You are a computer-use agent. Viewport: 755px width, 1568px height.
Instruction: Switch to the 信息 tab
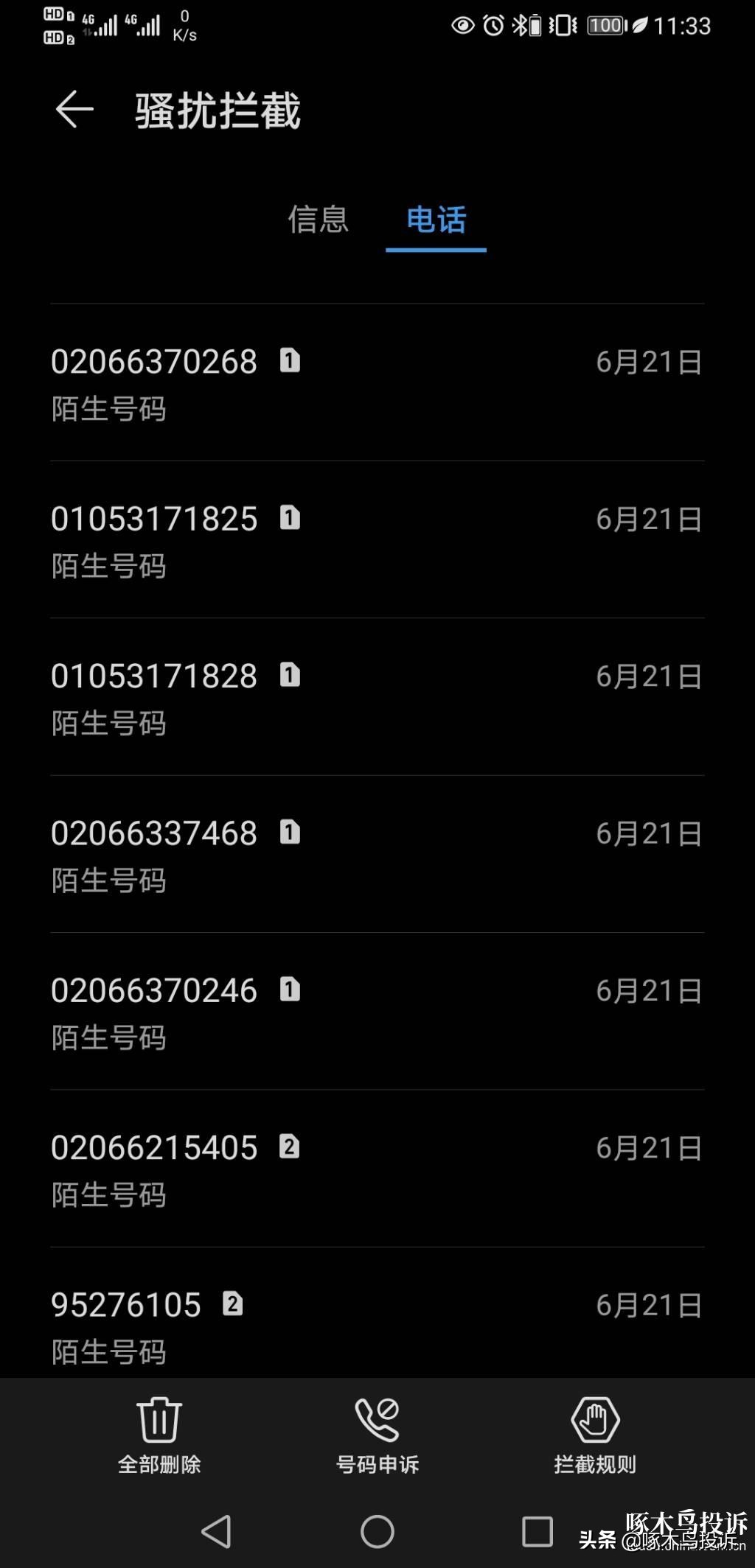319,220
